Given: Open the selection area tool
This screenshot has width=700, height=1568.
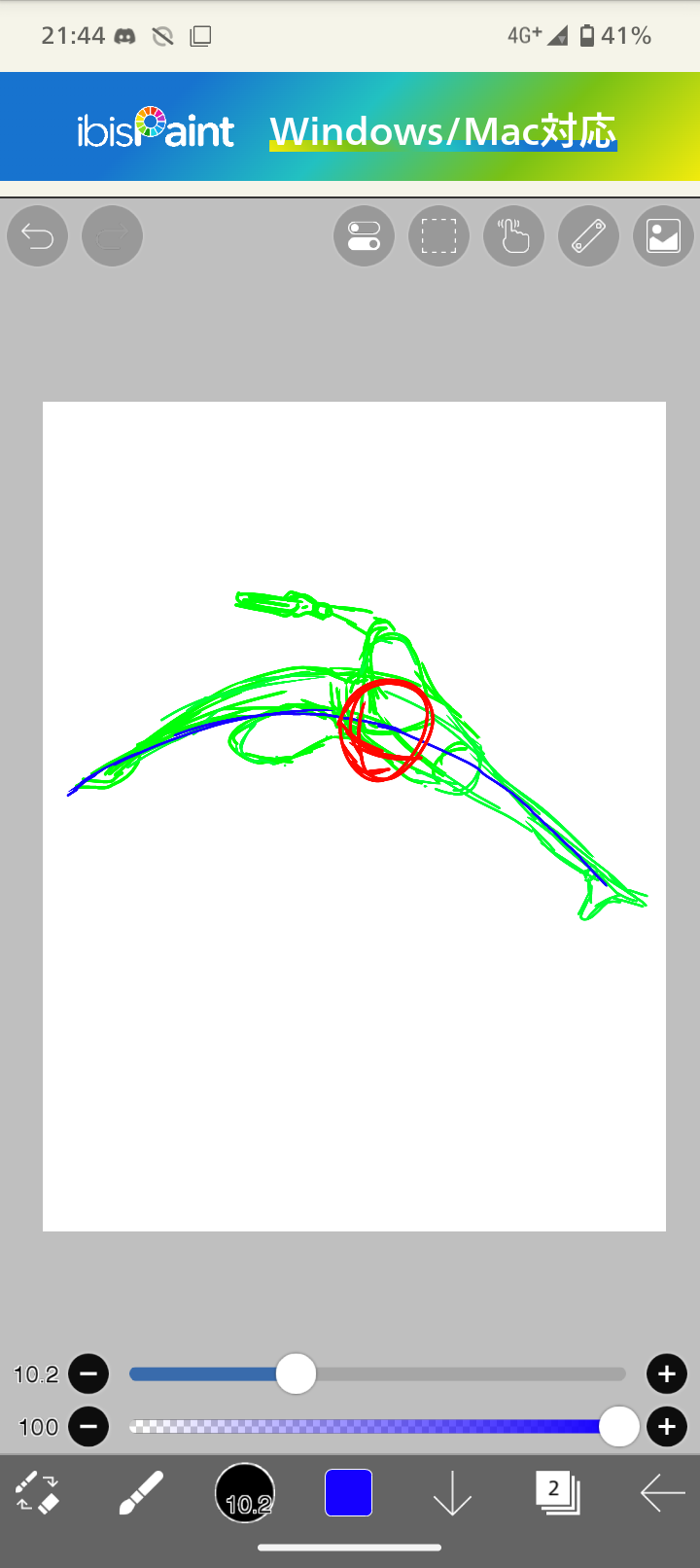Looking at the screenshot, I should pyautogui.click(x=438, y=235).
